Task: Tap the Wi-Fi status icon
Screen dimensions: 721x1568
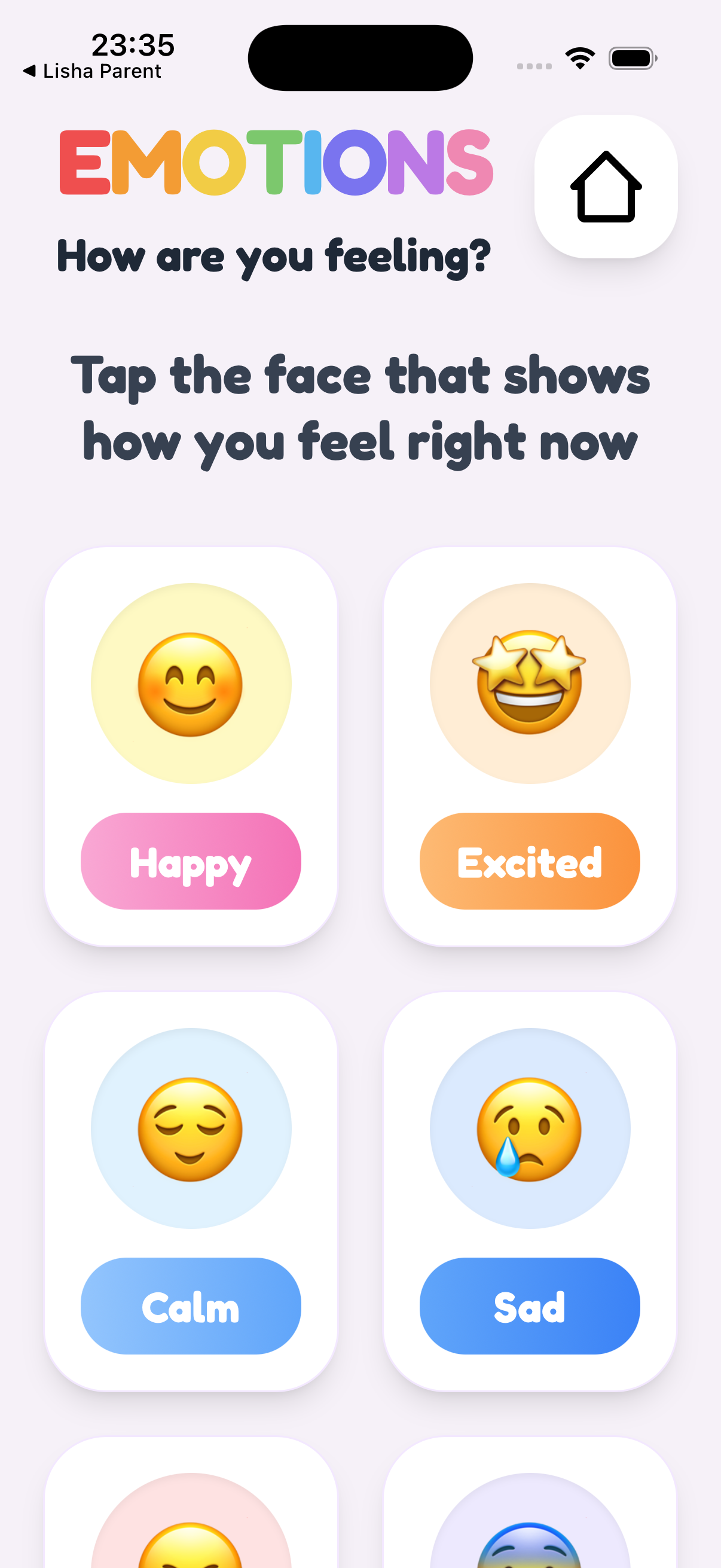Action: point(579,57)
